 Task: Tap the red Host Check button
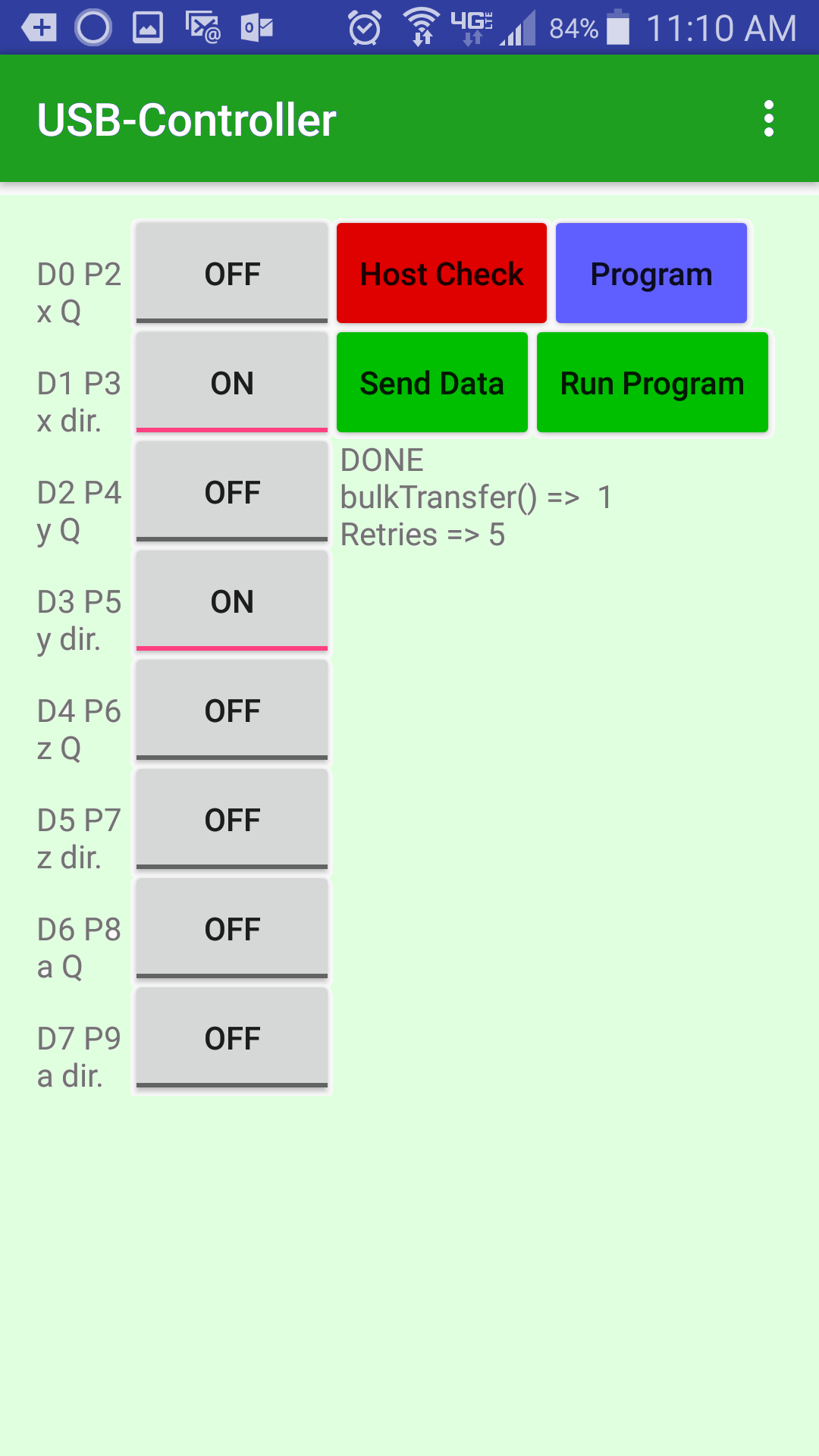tap(441, 274)
